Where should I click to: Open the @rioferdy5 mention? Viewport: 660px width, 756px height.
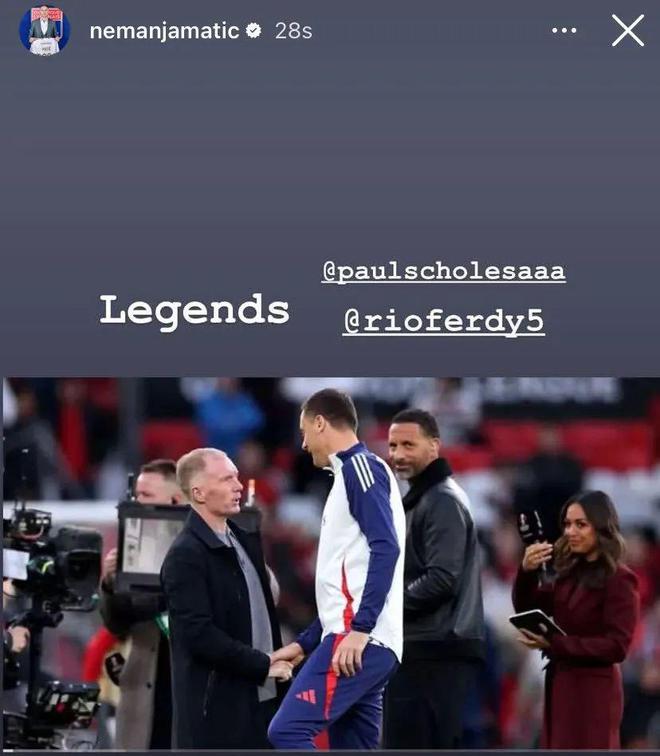coord(443,323)
